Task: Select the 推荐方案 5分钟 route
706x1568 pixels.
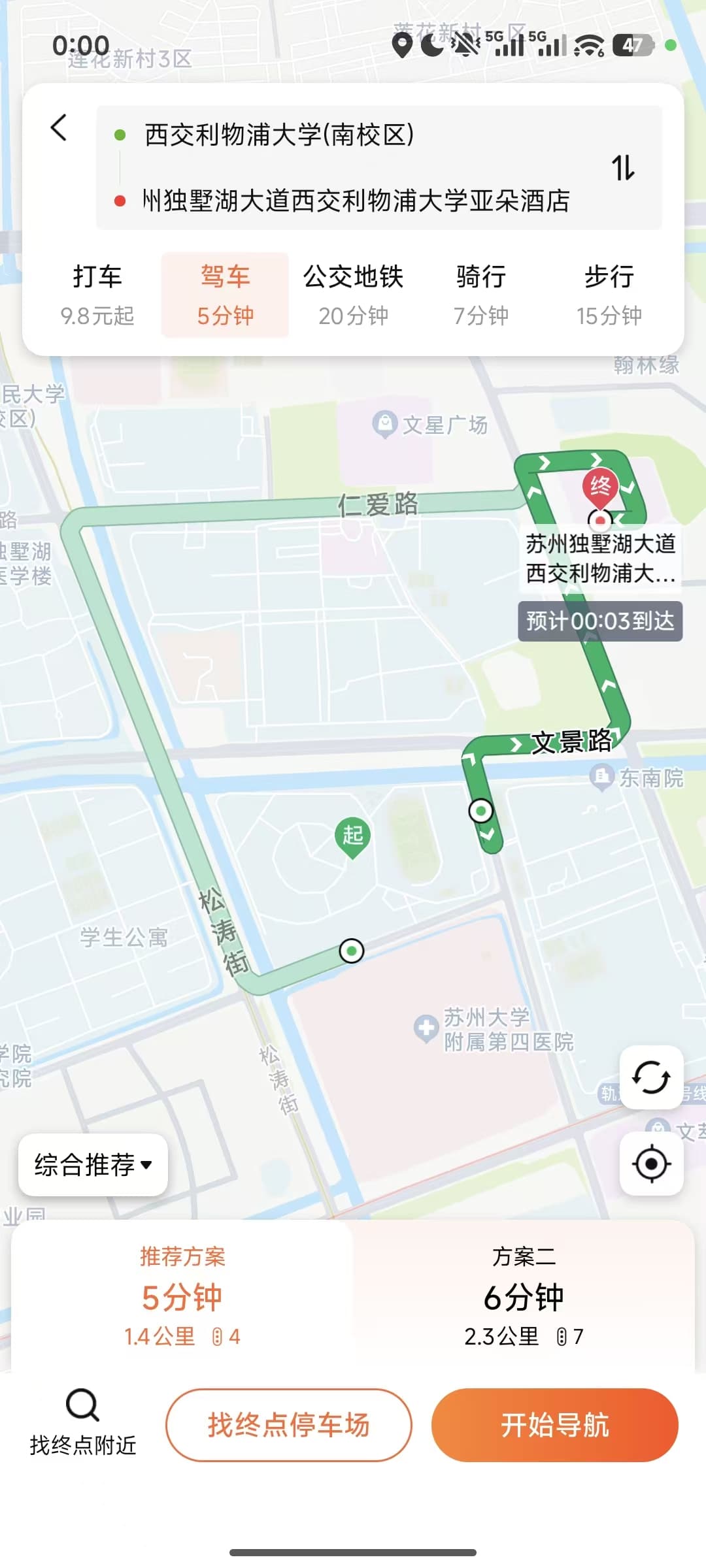Action: 182,1297
